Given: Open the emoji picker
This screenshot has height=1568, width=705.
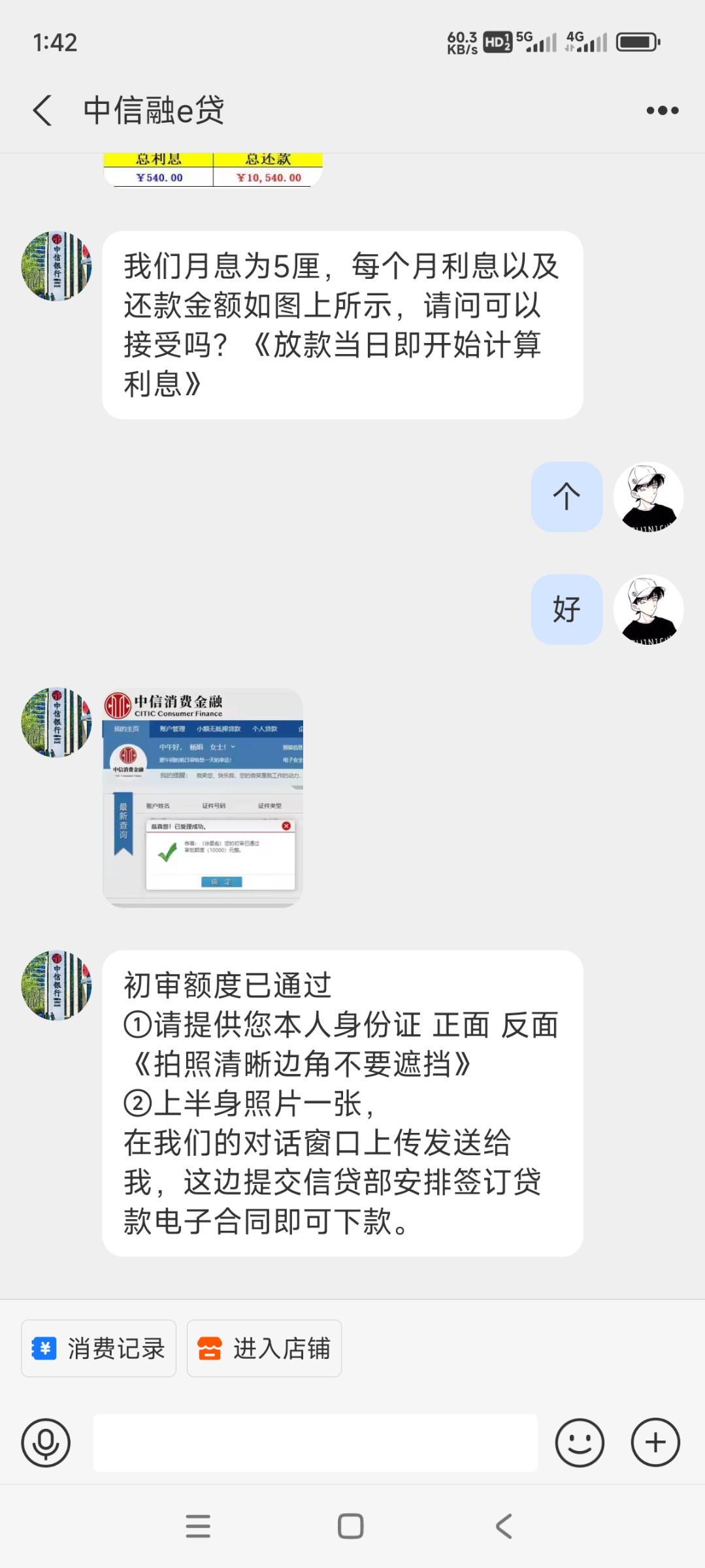Looking at the screenshot, I should tap(580, 1443).
